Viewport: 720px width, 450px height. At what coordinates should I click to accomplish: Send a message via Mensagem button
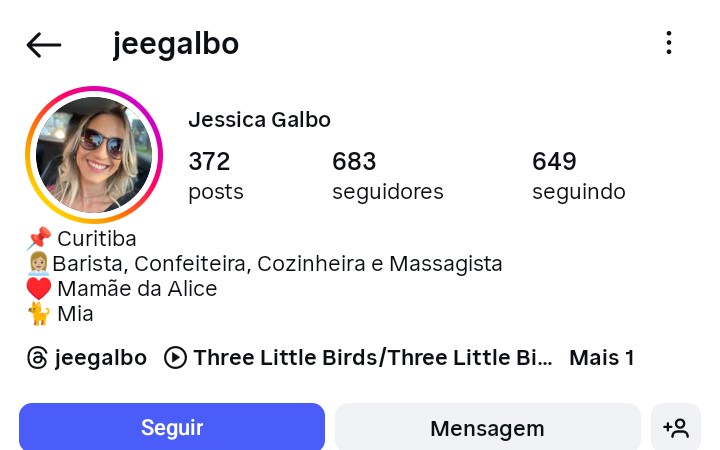pos(487,428)
